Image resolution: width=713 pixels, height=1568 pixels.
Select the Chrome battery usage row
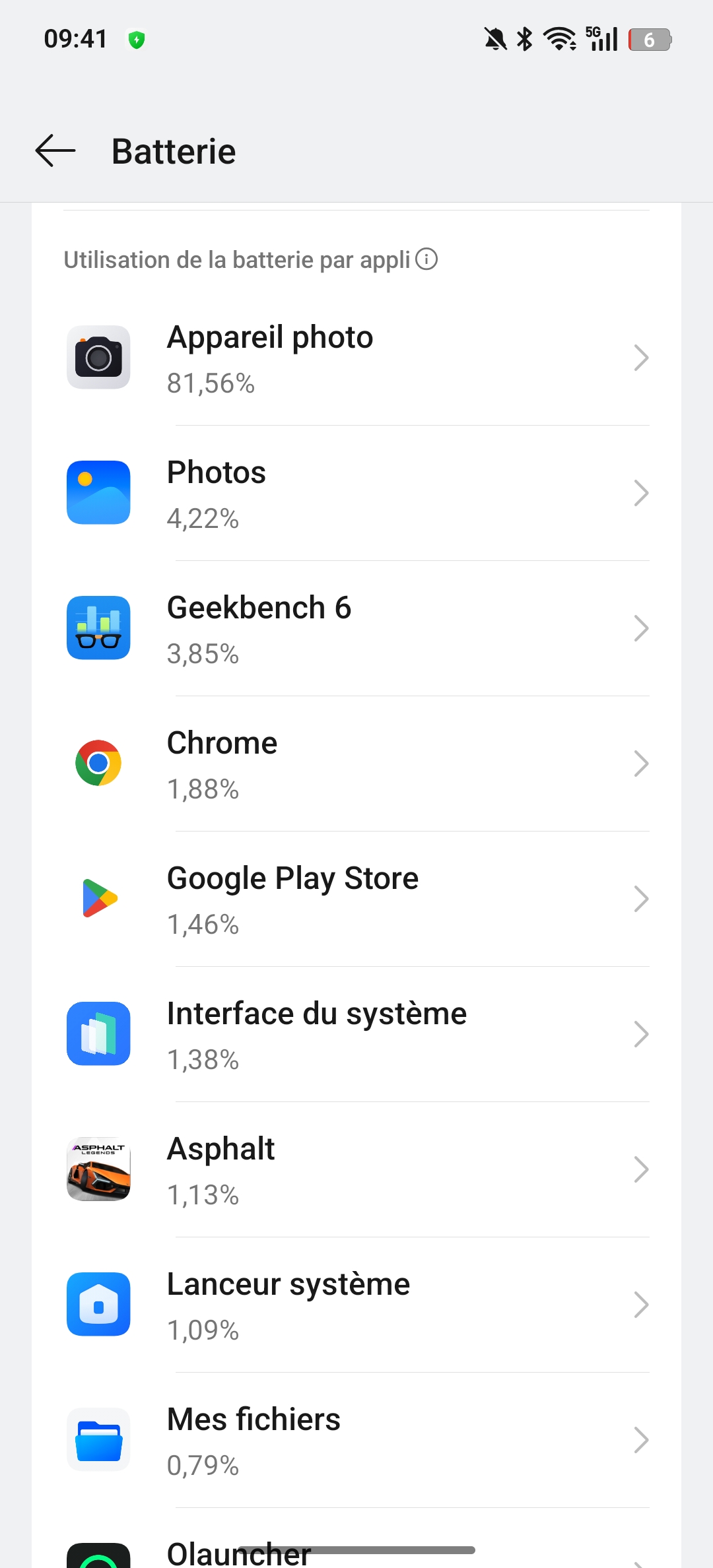coord(356,764)
